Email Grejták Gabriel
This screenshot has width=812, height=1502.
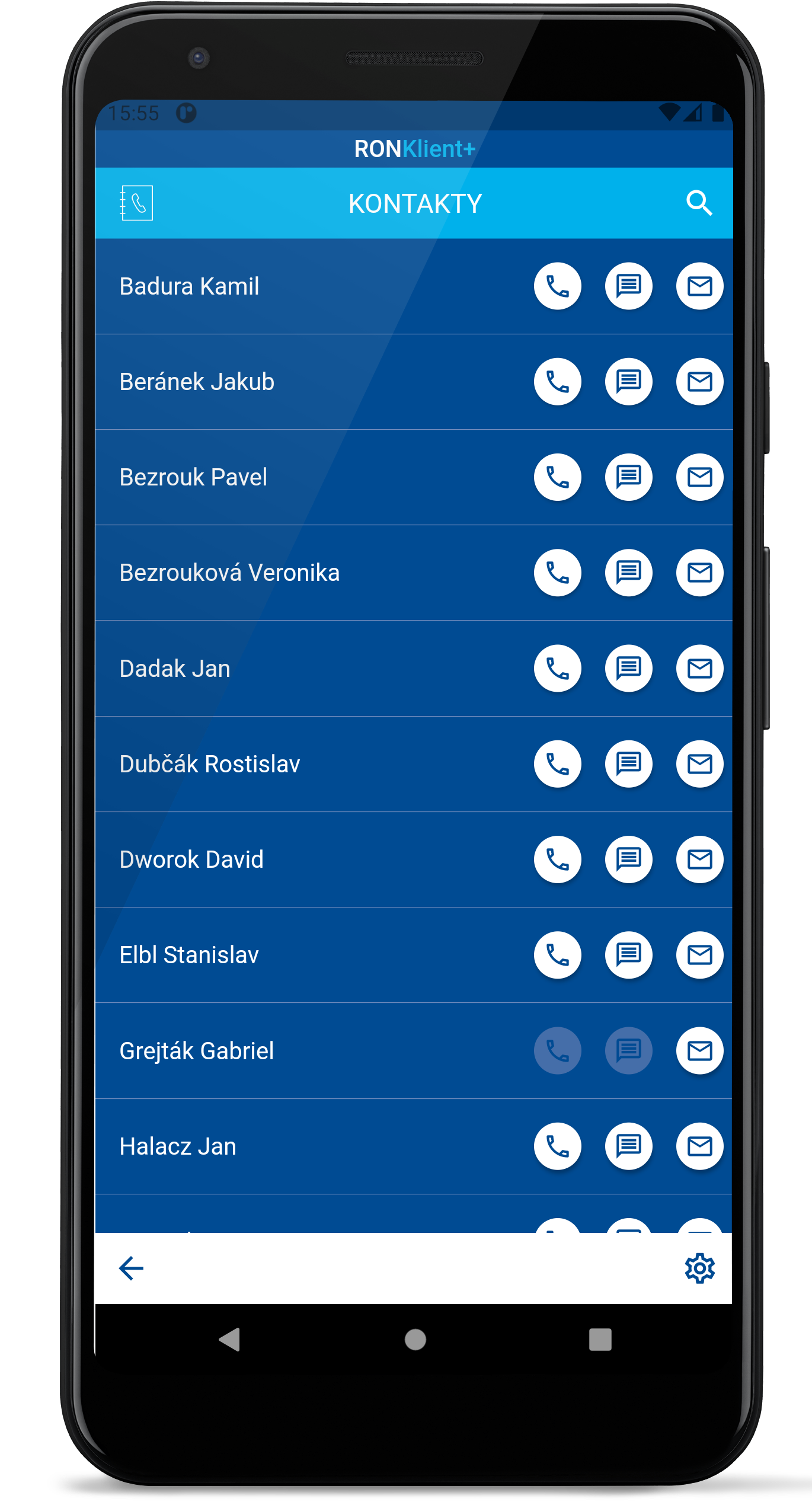699,1051
